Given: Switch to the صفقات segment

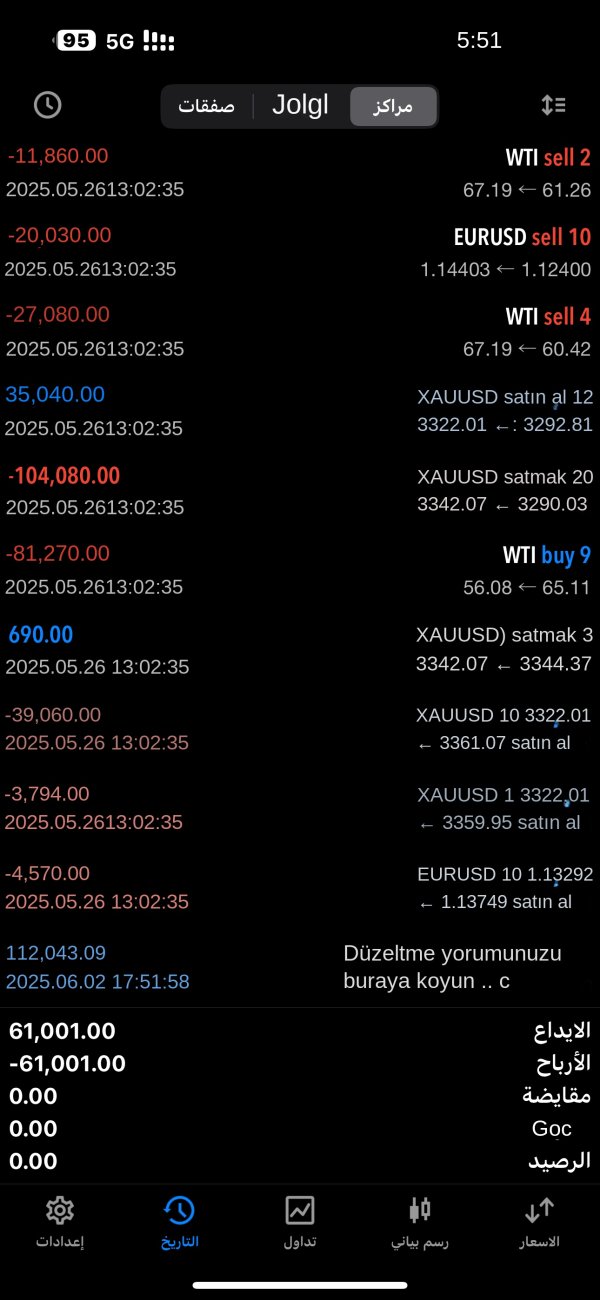Looking at the screenshot, I should pyautogui.click(x=207, y=106).
